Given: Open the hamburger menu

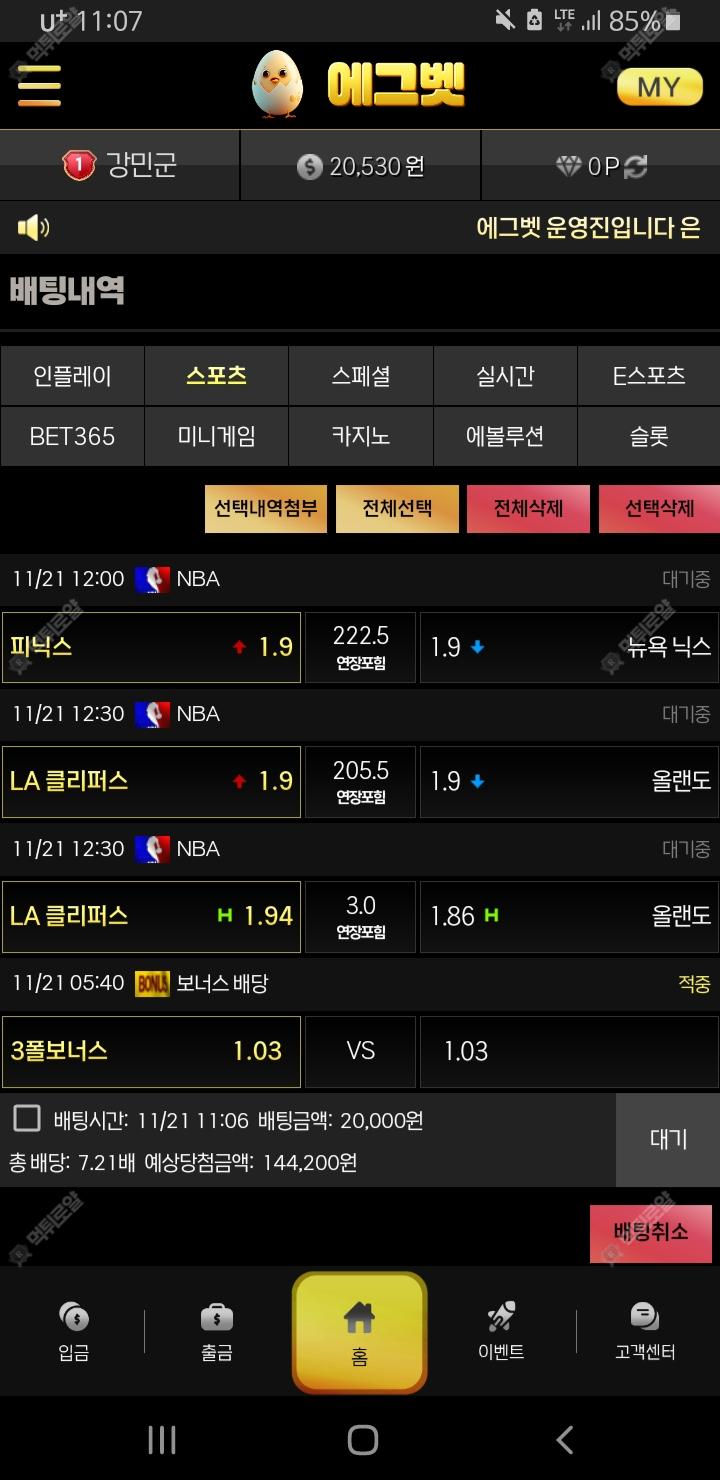Looking at the screenshot, I should coord(39,86).
